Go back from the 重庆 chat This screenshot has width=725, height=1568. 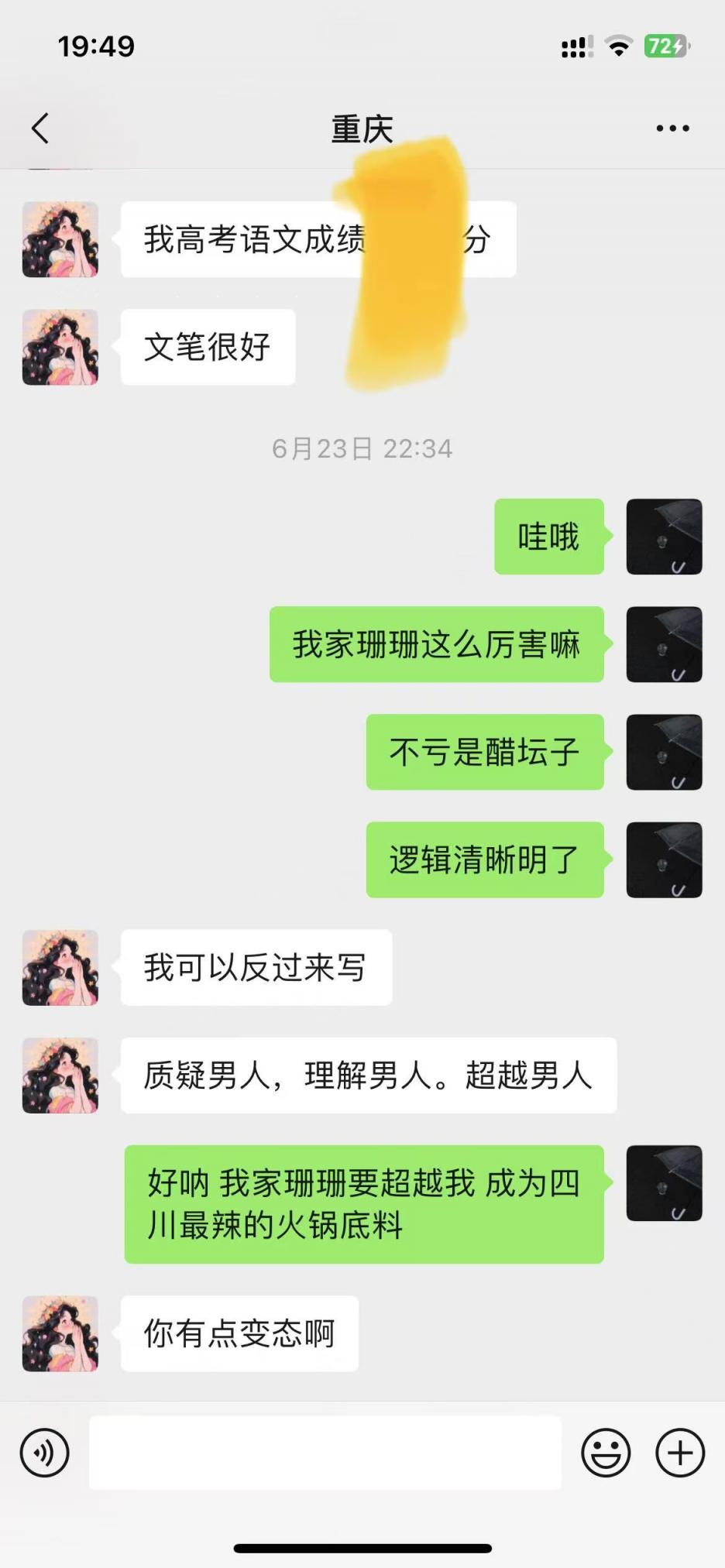(x=40, y=129)
